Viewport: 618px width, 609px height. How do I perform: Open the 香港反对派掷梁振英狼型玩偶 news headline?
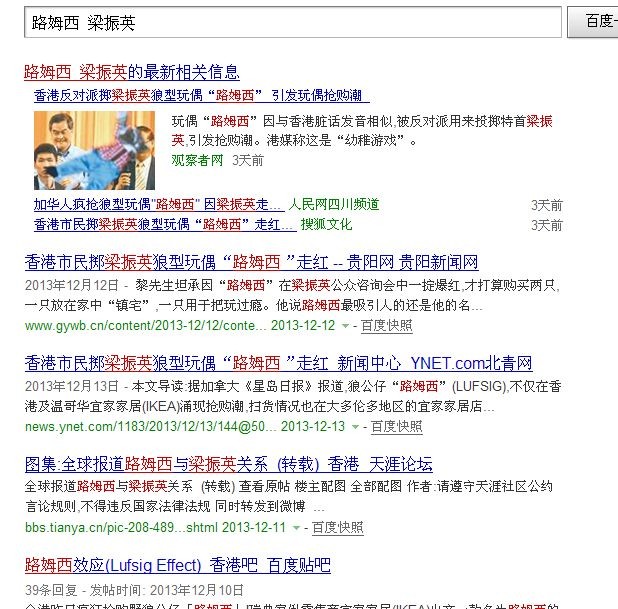pyautogui.click(x=200, y=96)
